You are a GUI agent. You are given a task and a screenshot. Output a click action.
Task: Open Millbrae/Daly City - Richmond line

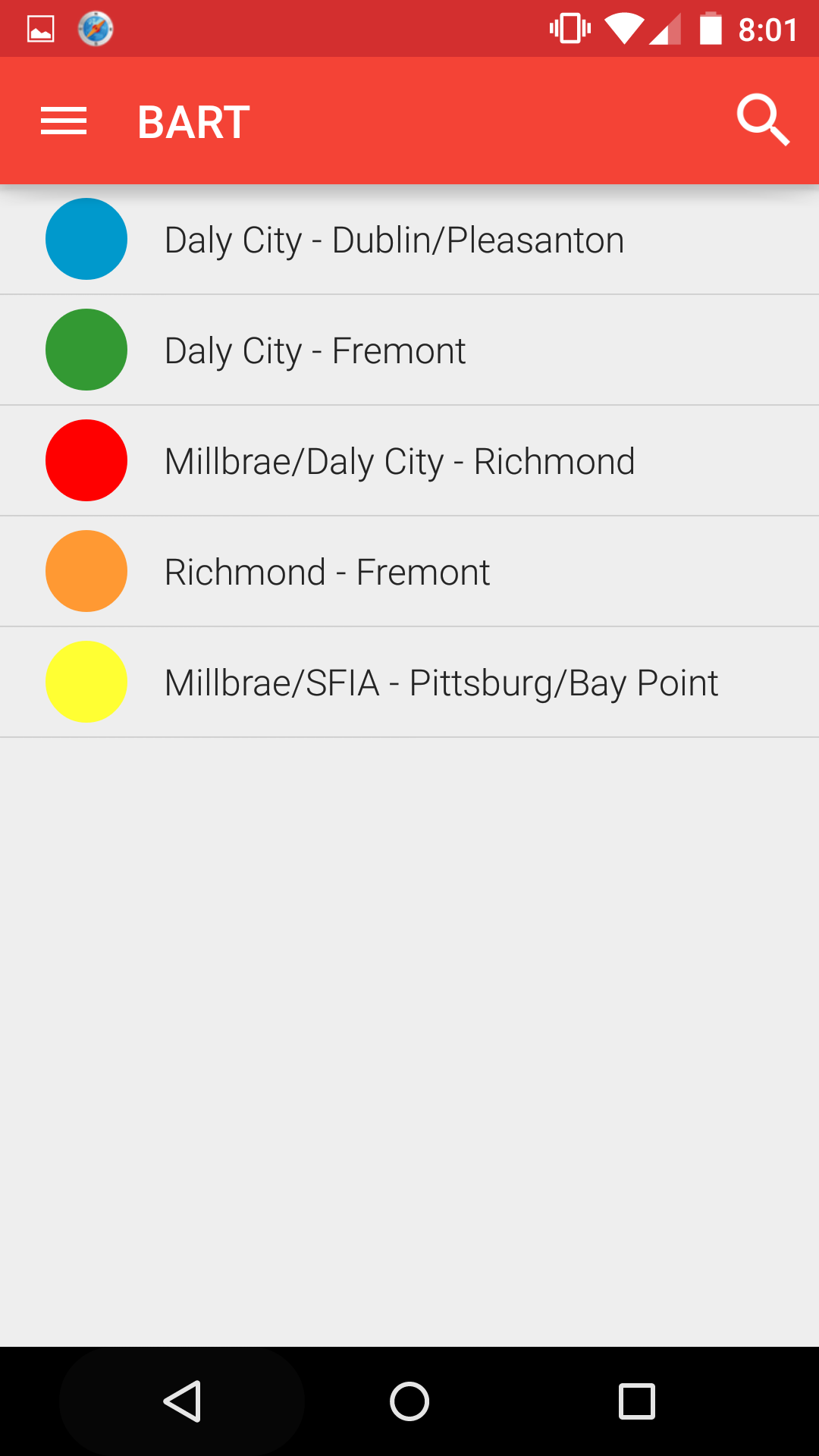click(400, 461)
